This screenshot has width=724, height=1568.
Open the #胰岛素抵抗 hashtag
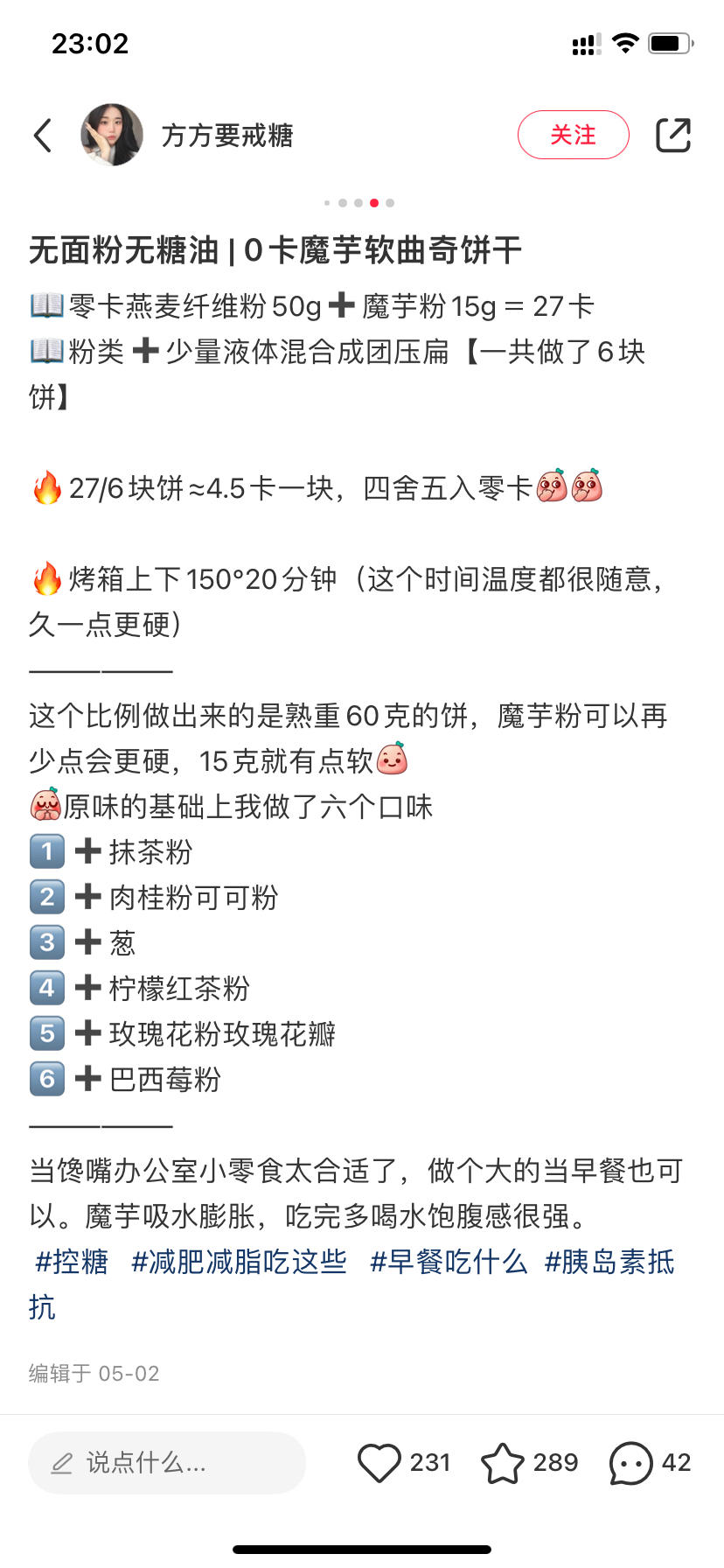[609, 1261]
